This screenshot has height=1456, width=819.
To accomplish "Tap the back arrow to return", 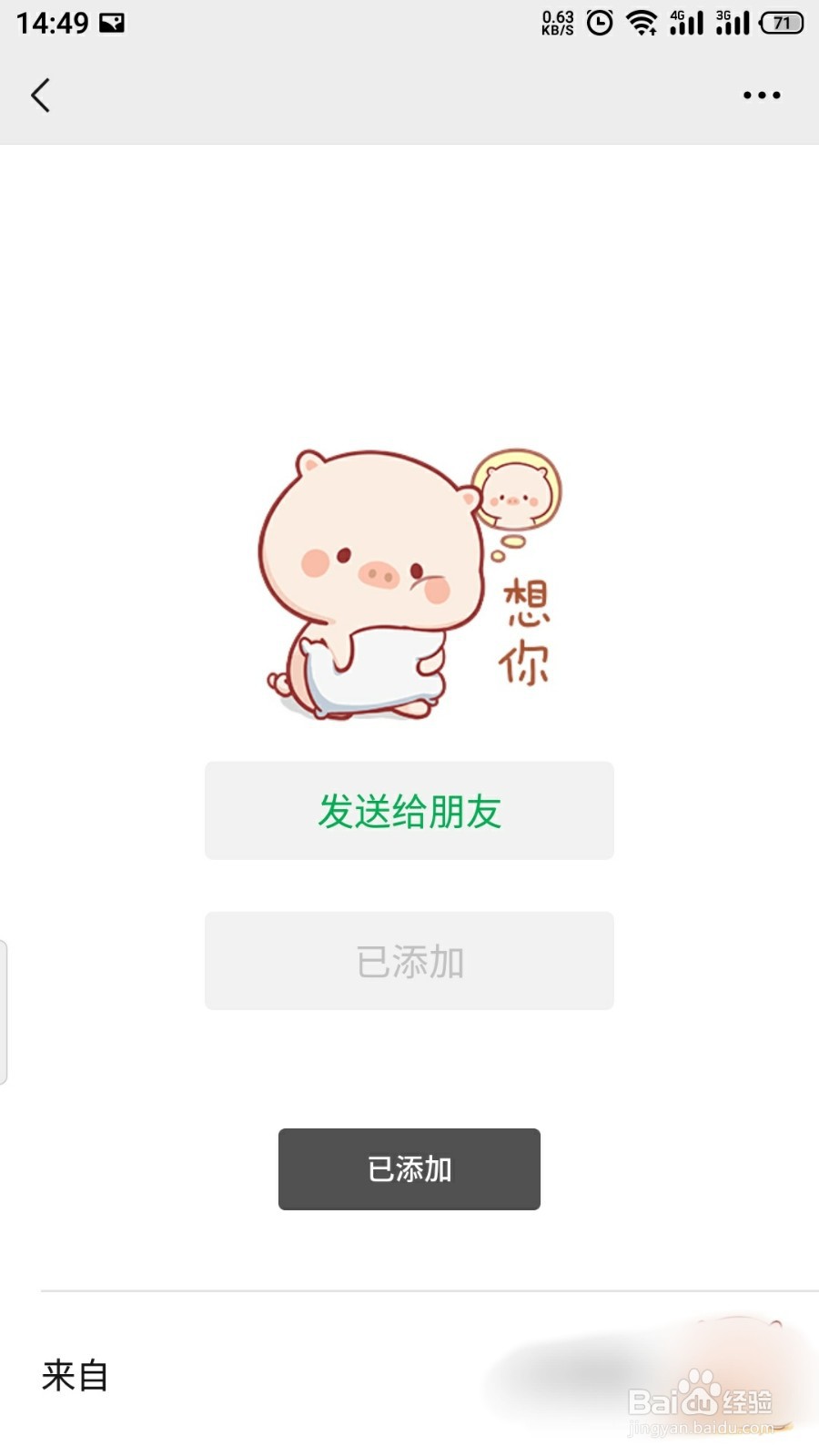I will tap(40, 95).
